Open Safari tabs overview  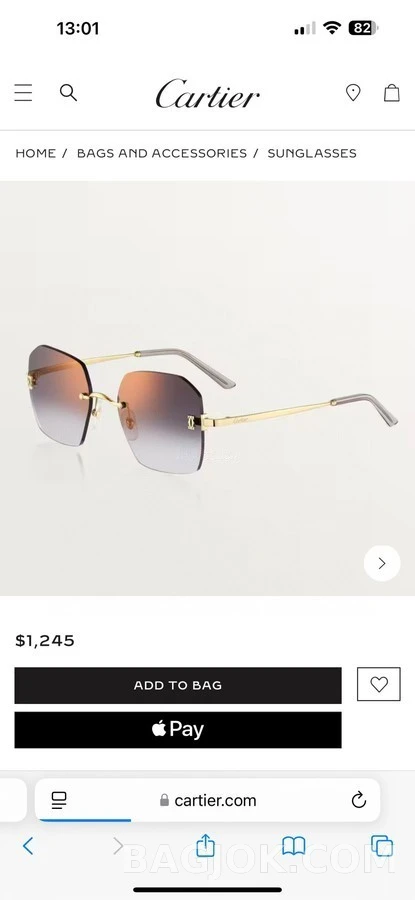[x=382, y=845]
